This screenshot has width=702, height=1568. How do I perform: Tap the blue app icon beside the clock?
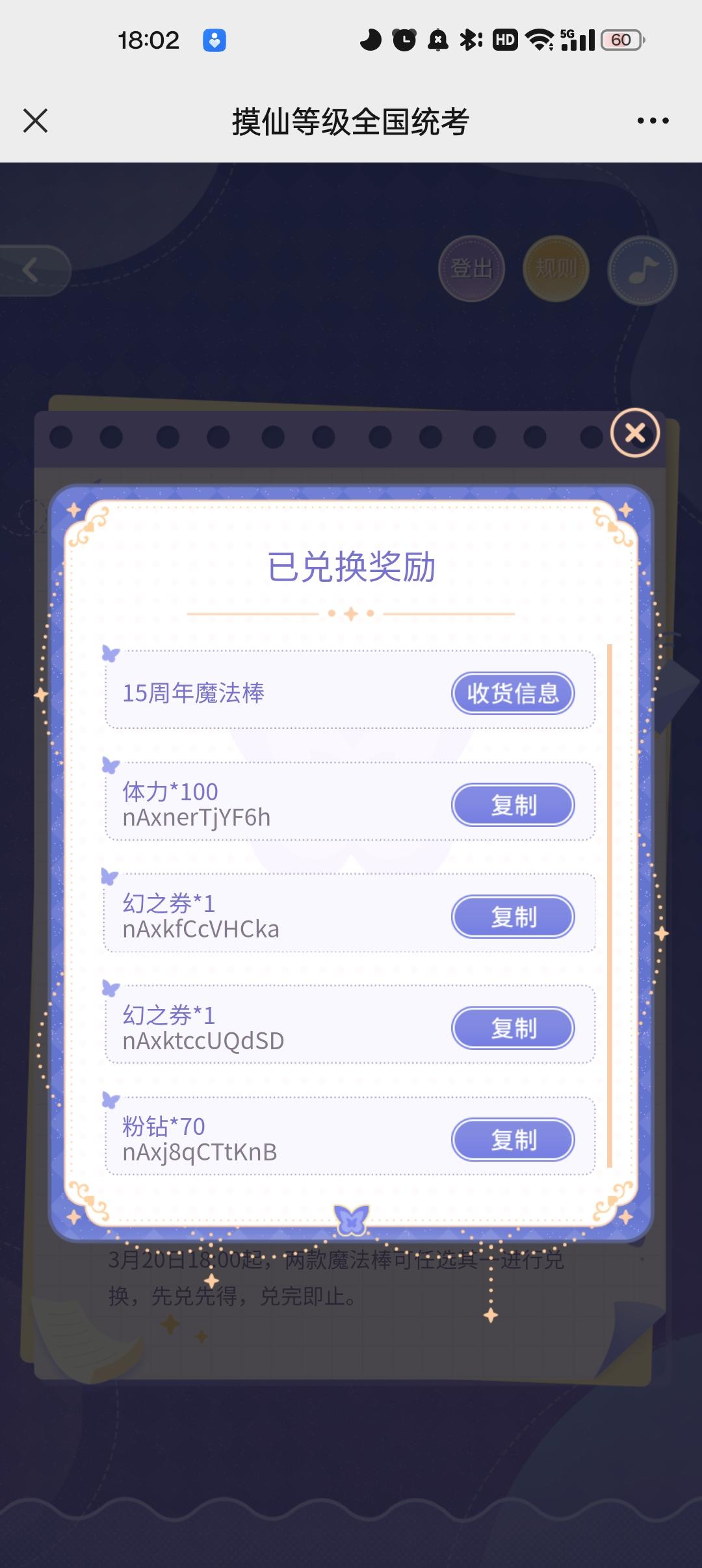[214, 40]
